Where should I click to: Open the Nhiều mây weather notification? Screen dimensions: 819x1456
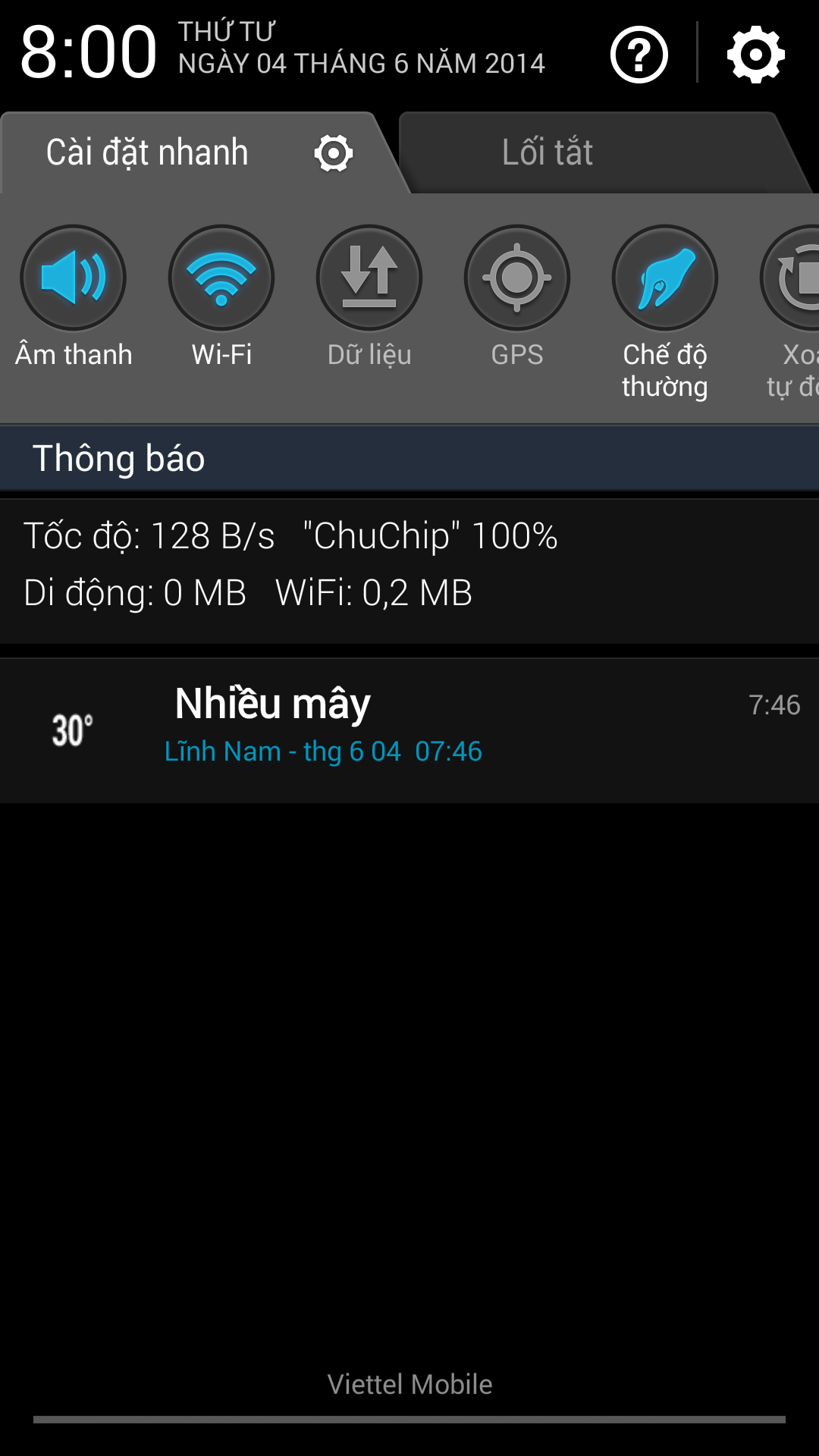click(409, 730)
